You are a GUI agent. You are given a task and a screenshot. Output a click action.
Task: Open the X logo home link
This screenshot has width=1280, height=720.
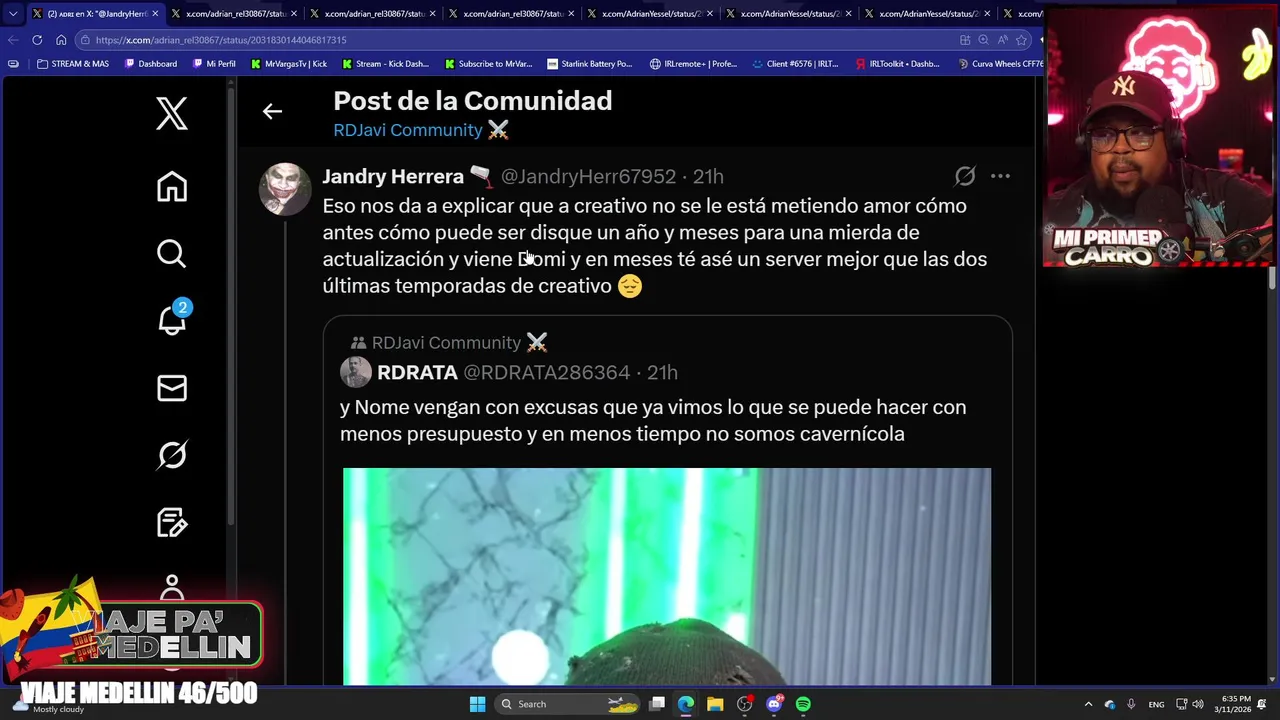coord(172,114)
